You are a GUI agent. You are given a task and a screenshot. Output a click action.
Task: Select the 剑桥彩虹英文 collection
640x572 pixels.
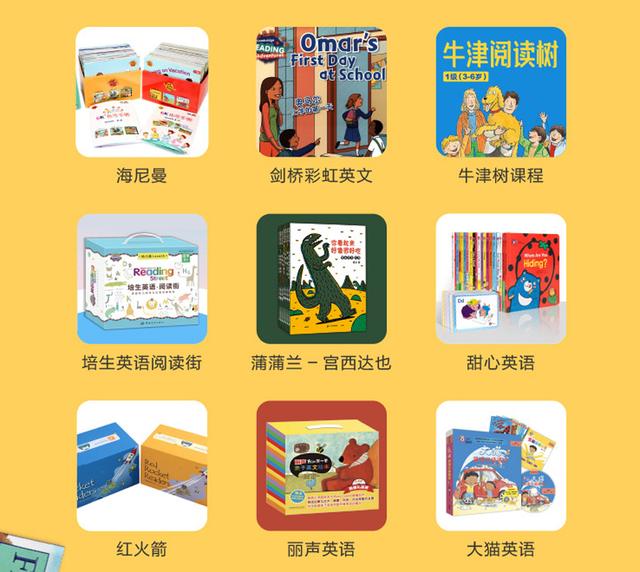coord(321,93)
